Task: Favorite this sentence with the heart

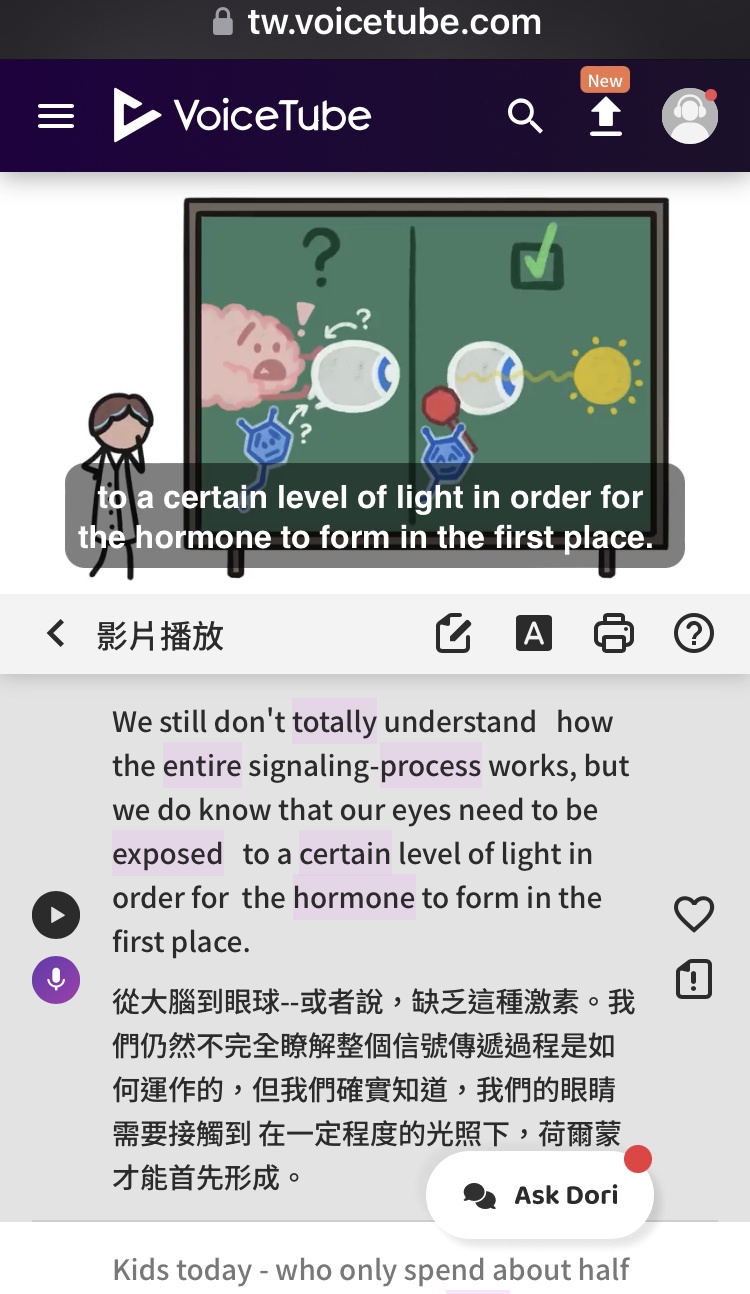Action: [694, 914]
